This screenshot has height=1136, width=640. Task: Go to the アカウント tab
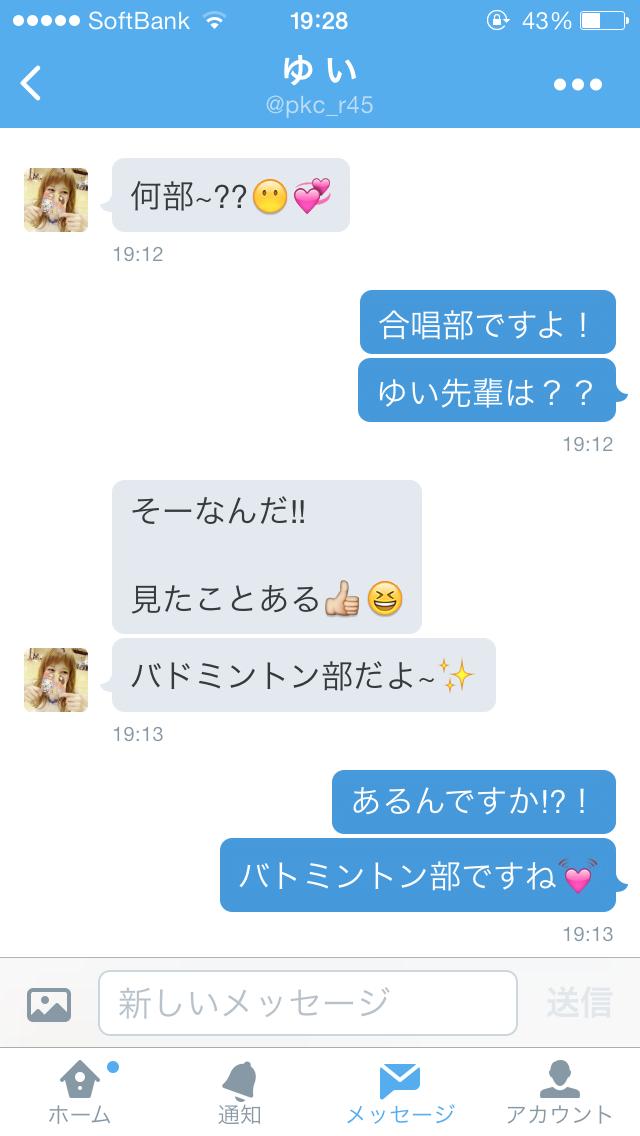point(559,1092)
